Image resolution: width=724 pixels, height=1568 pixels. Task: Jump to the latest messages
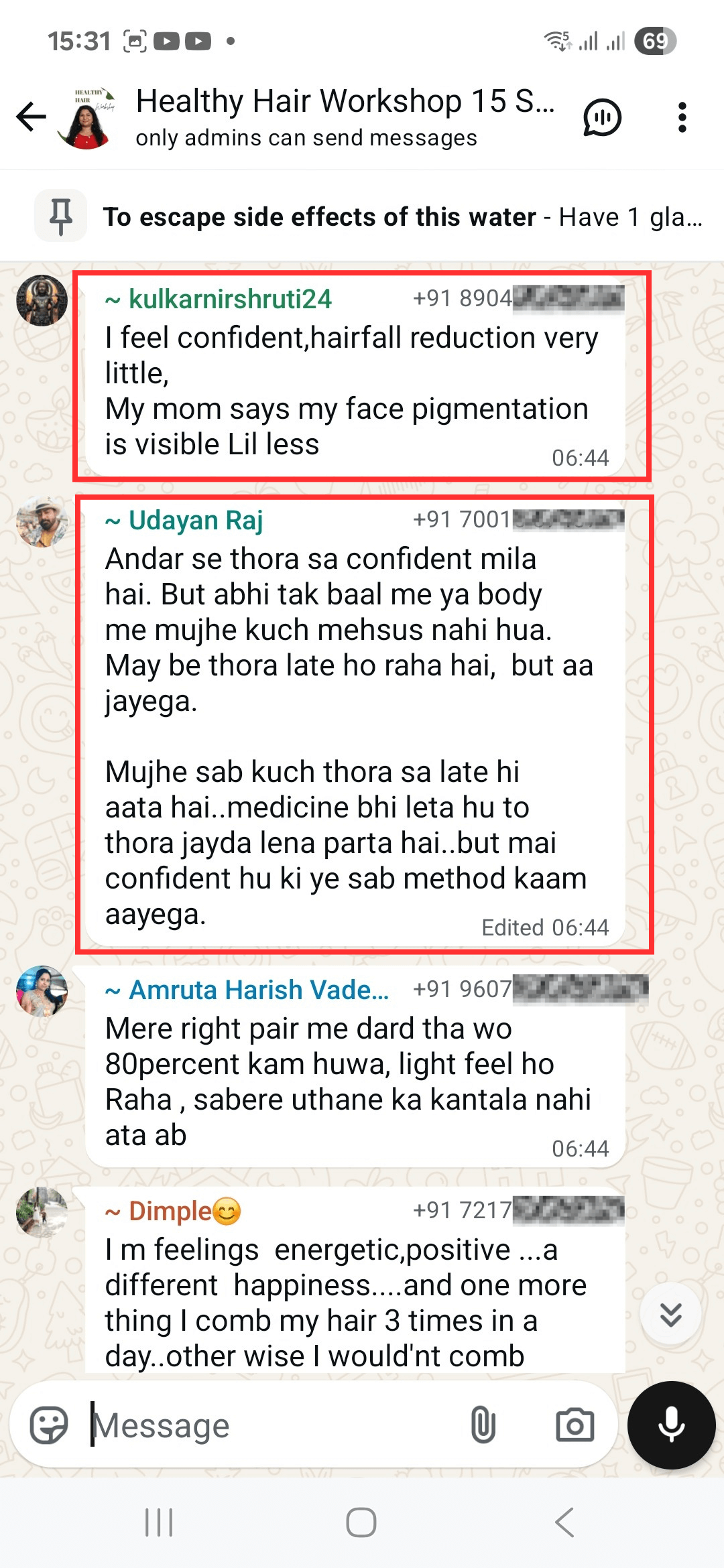point(670,1314)
